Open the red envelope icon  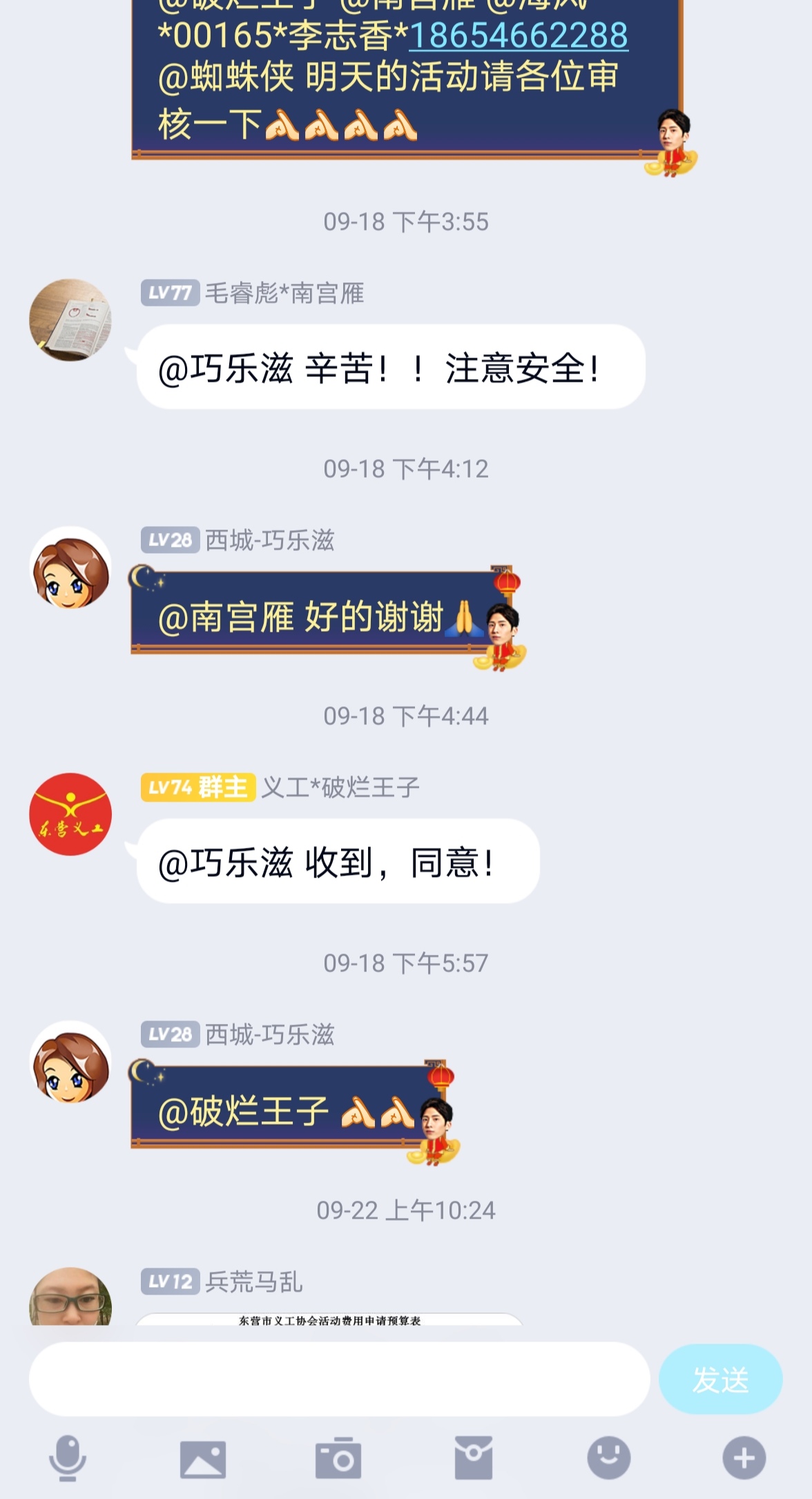474,1458
